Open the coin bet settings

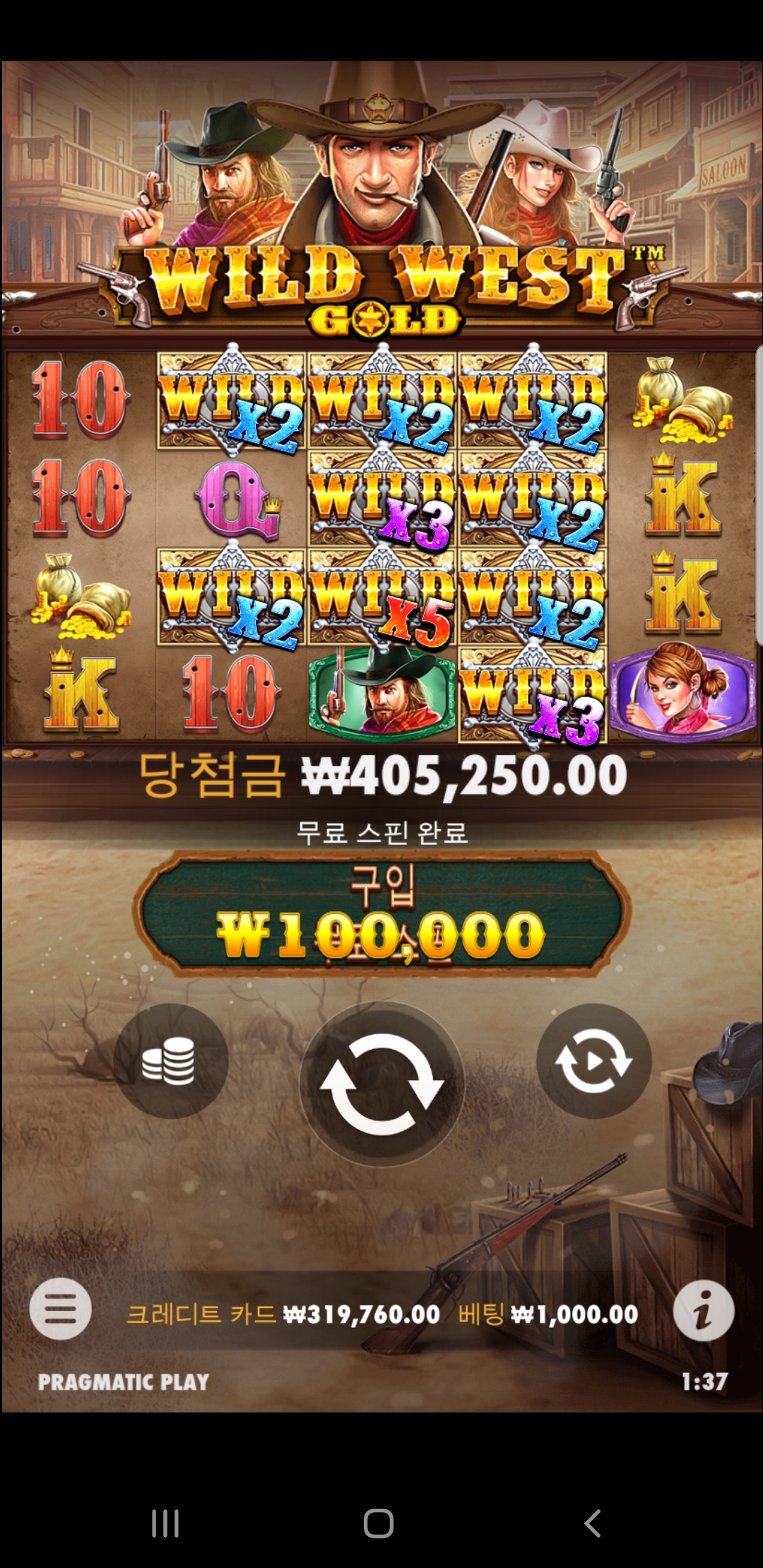[x=170, y=1061]
